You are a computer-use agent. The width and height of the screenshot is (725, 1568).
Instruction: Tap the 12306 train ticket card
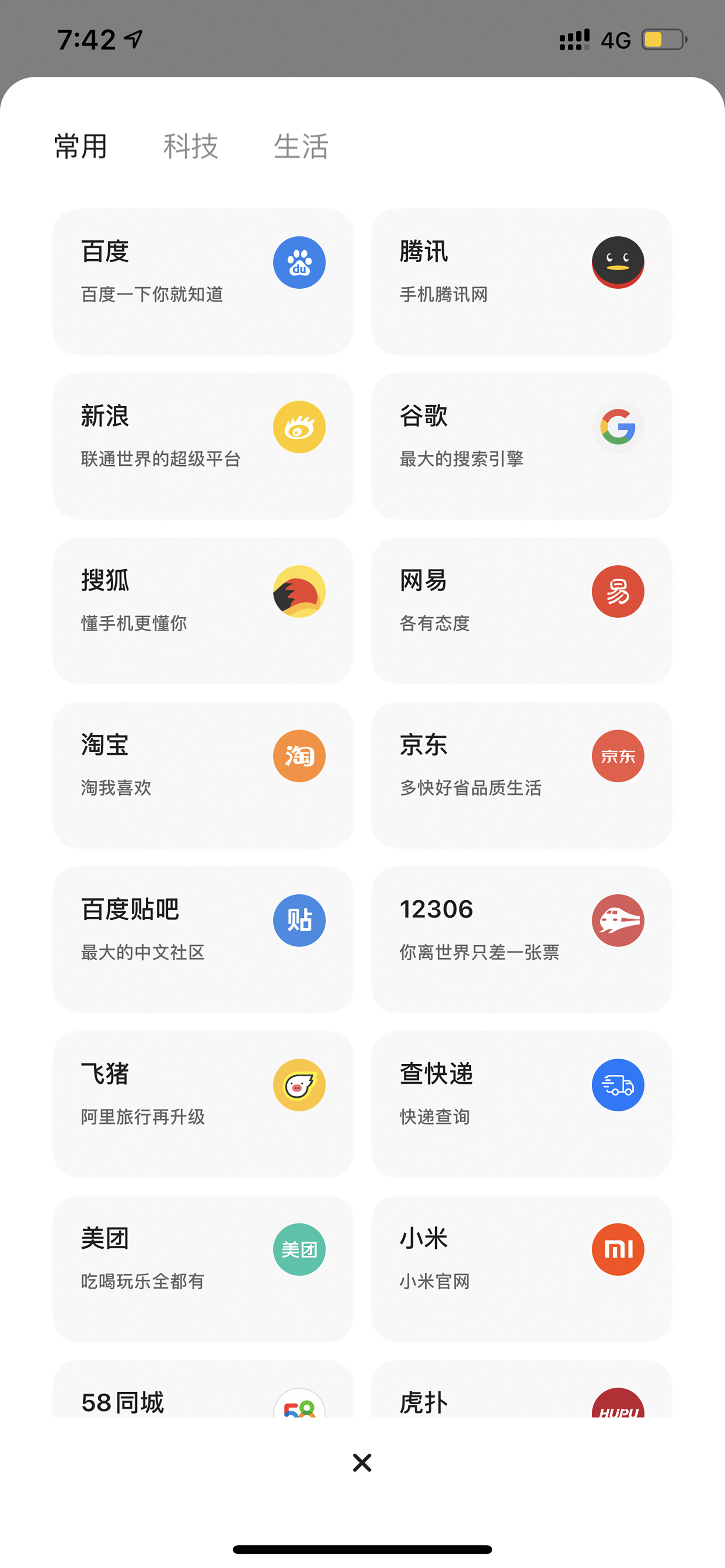(521, 939)
